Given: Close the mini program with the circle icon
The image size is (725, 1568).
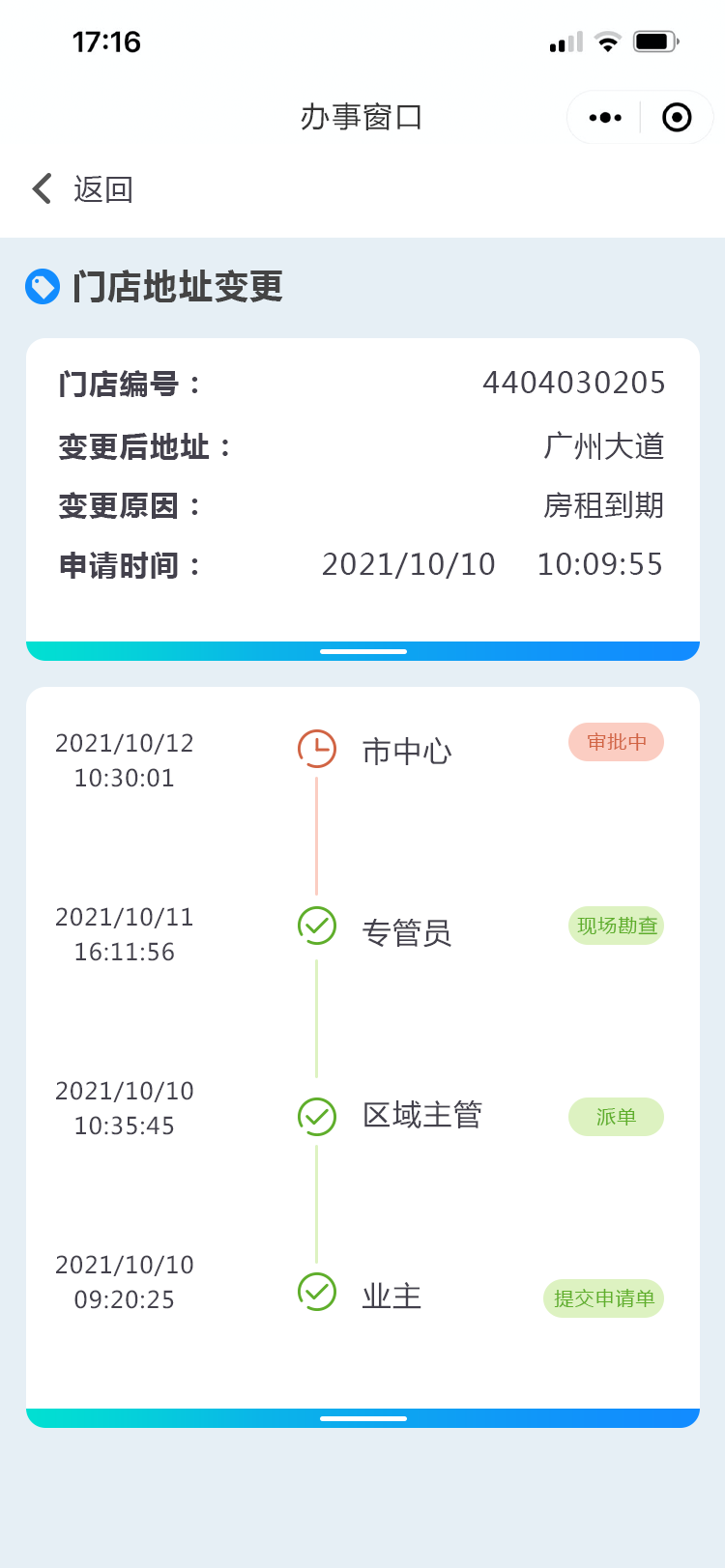Looking at the screenshot, I should 677,118.
